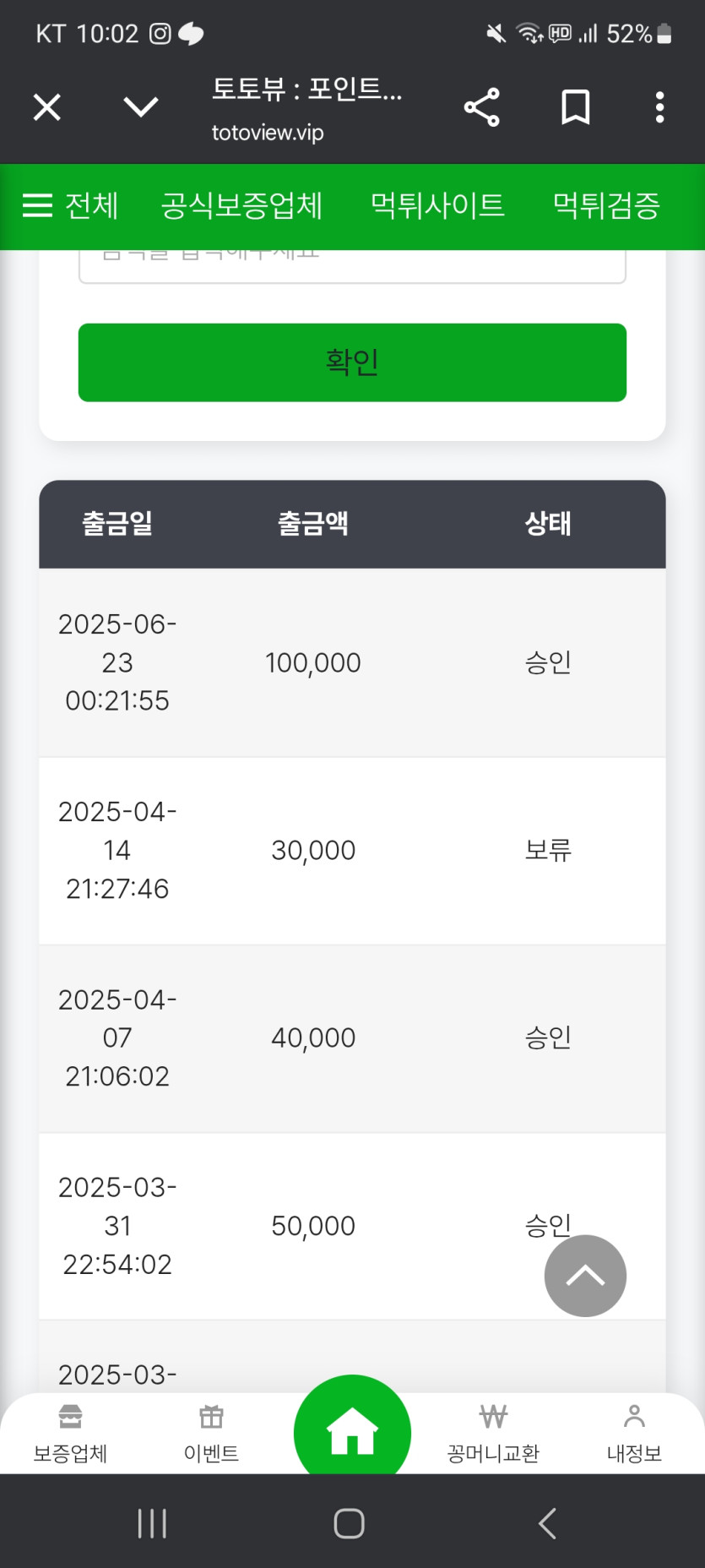Go to 공식보증업체 section

pyautogui.click(x=241, y=205)
